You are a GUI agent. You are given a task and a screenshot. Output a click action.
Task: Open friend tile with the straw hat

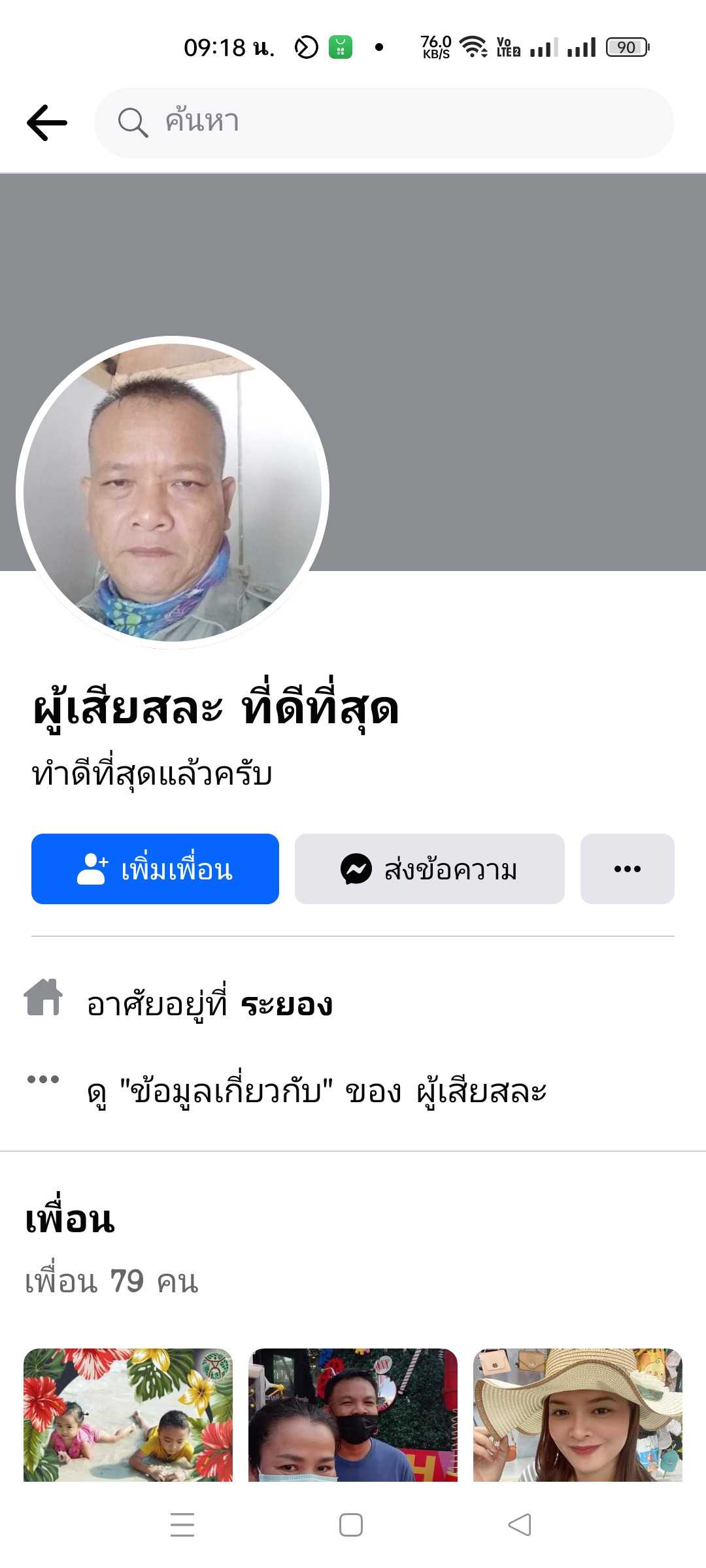578,1414
